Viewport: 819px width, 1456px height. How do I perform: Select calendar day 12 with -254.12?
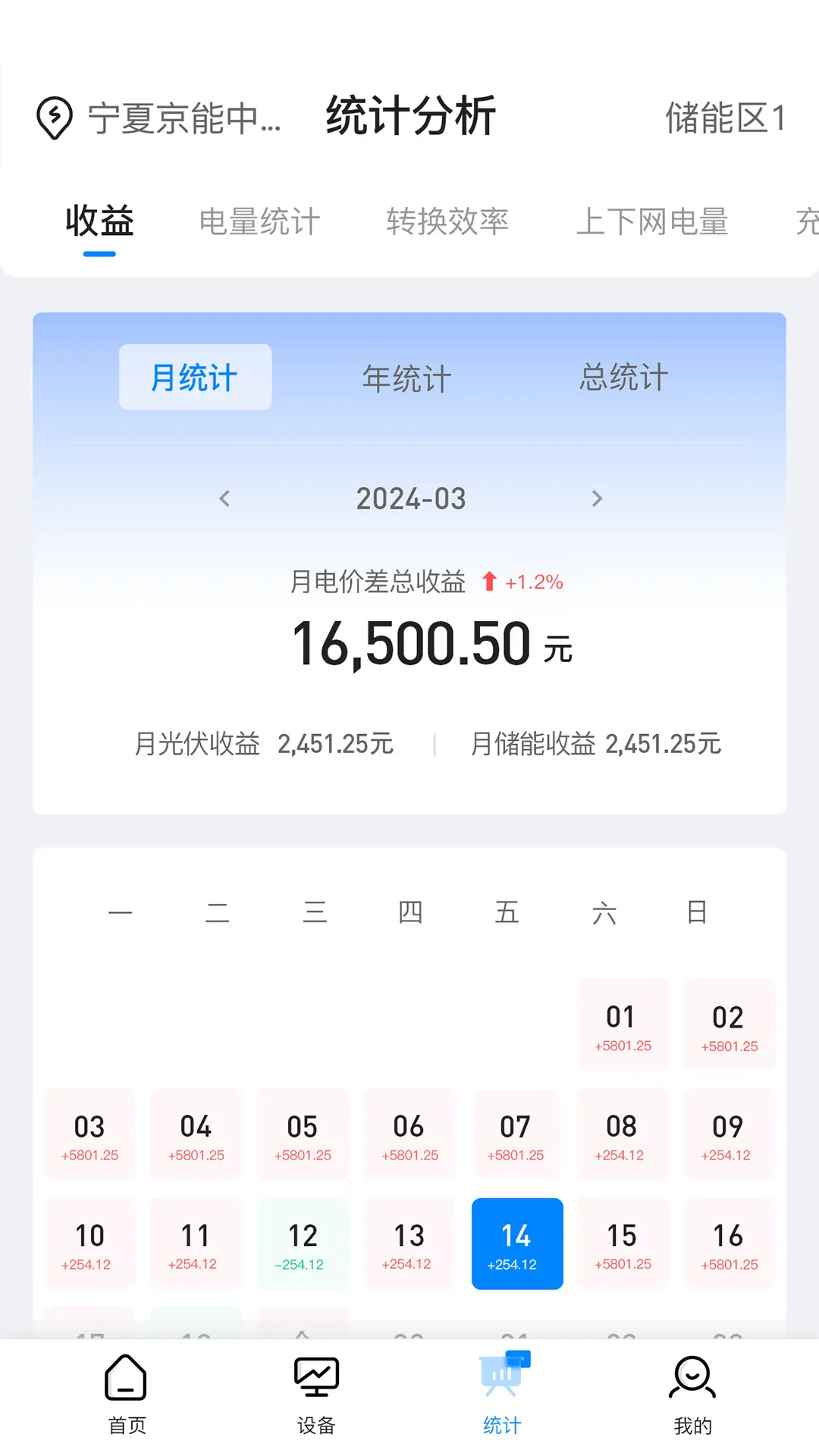tap(303, 1243)
